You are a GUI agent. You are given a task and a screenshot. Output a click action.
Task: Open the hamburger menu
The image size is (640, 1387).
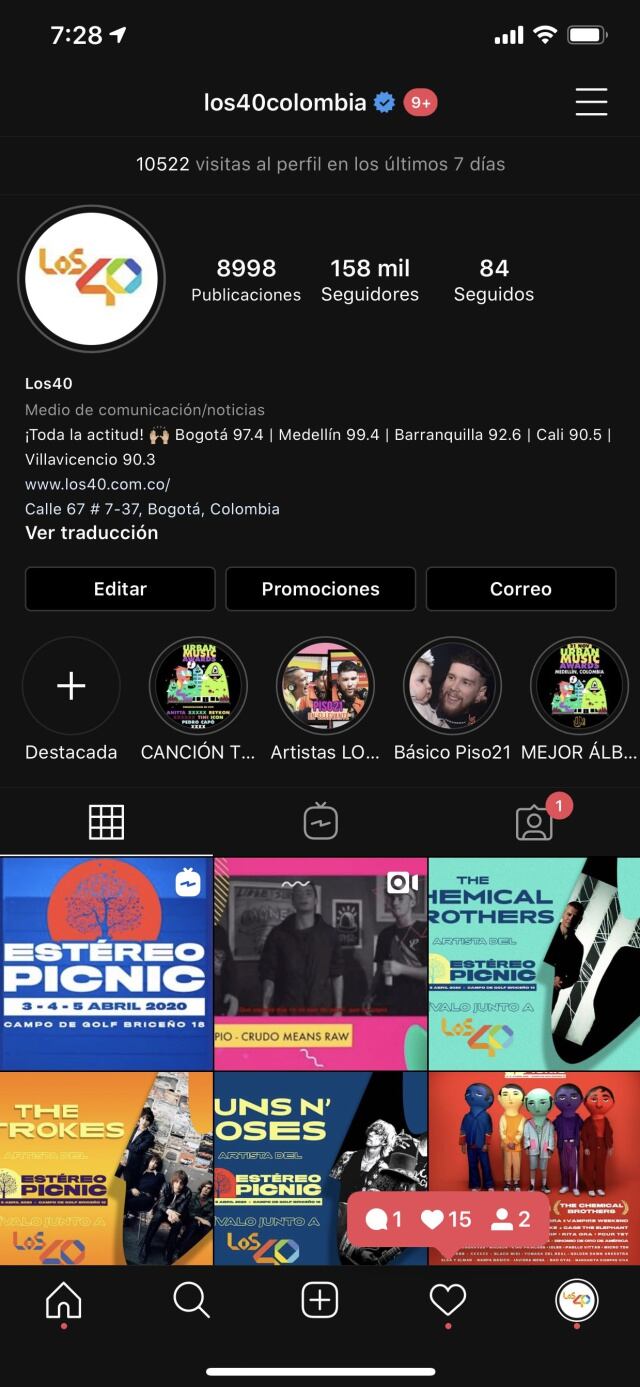(591, 102)
